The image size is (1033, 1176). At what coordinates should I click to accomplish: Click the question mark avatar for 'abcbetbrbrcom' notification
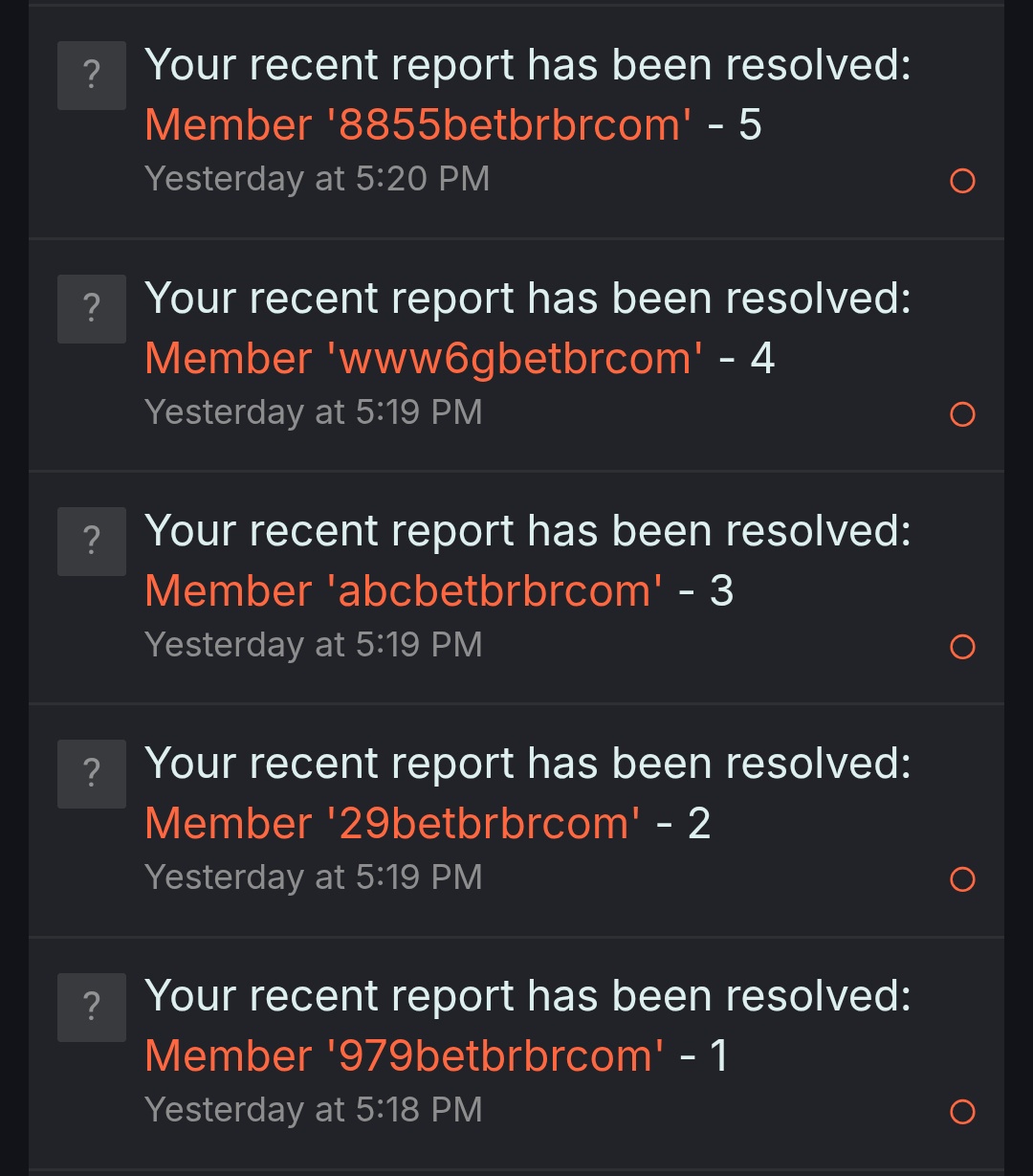[92, 541]
